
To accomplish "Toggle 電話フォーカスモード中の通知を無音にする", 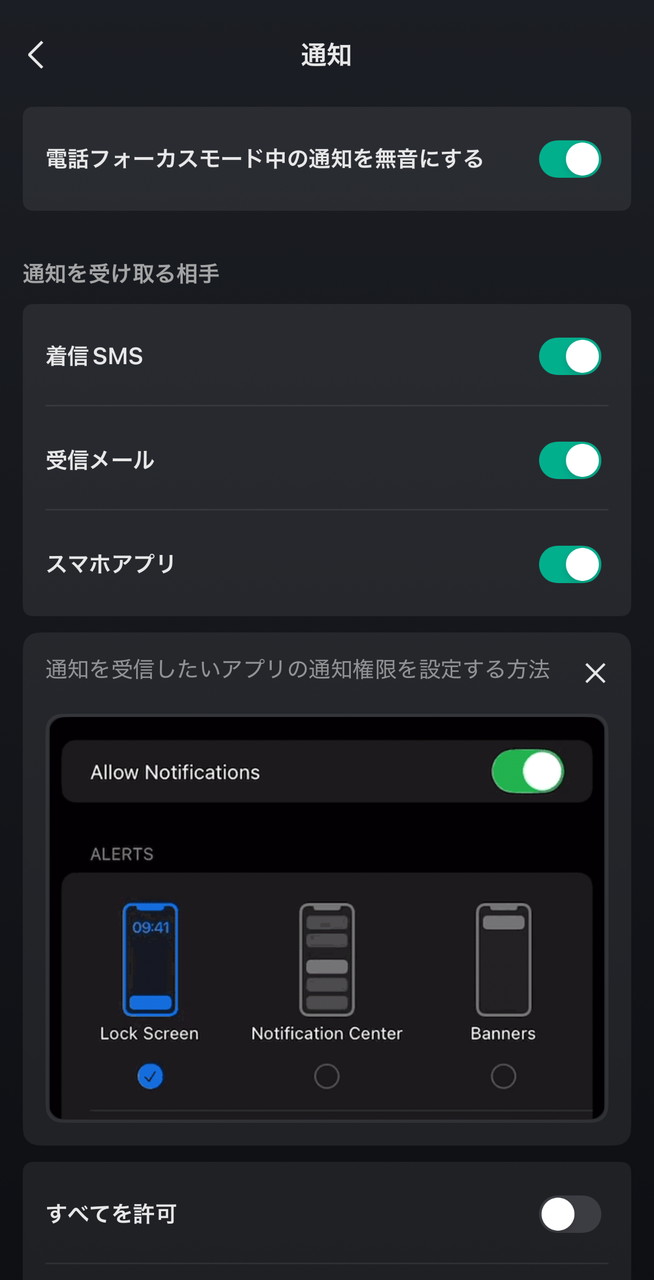I will click(570, 159).
